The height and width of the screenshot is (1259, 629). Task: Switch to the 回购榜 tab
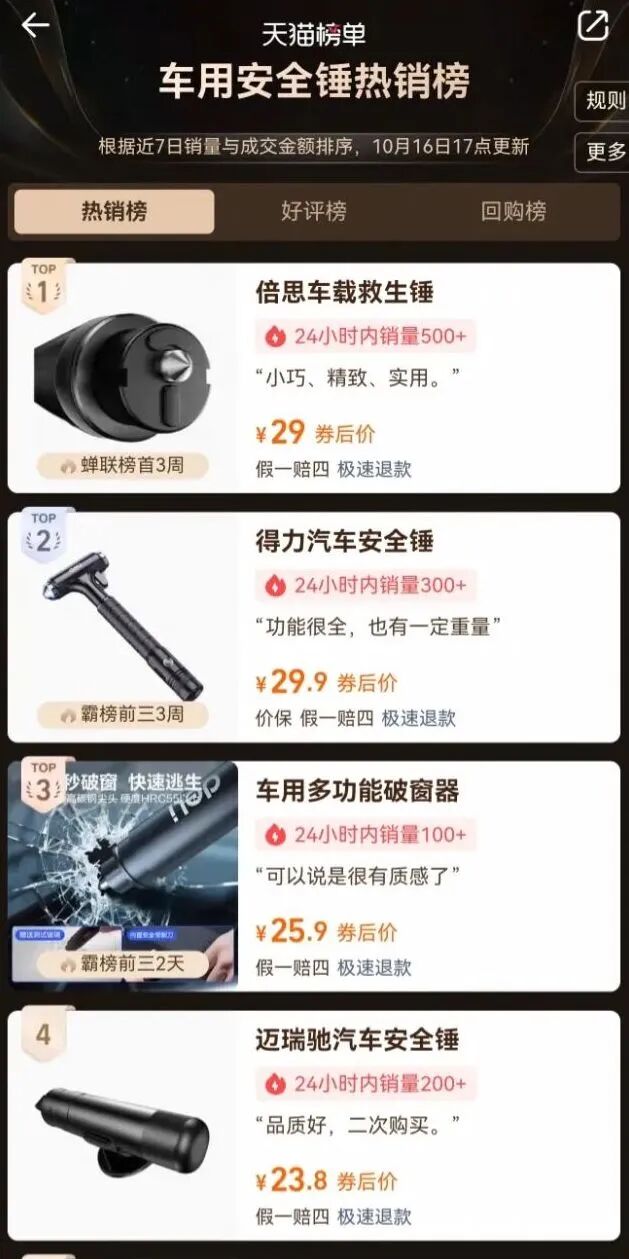point(513,212)
